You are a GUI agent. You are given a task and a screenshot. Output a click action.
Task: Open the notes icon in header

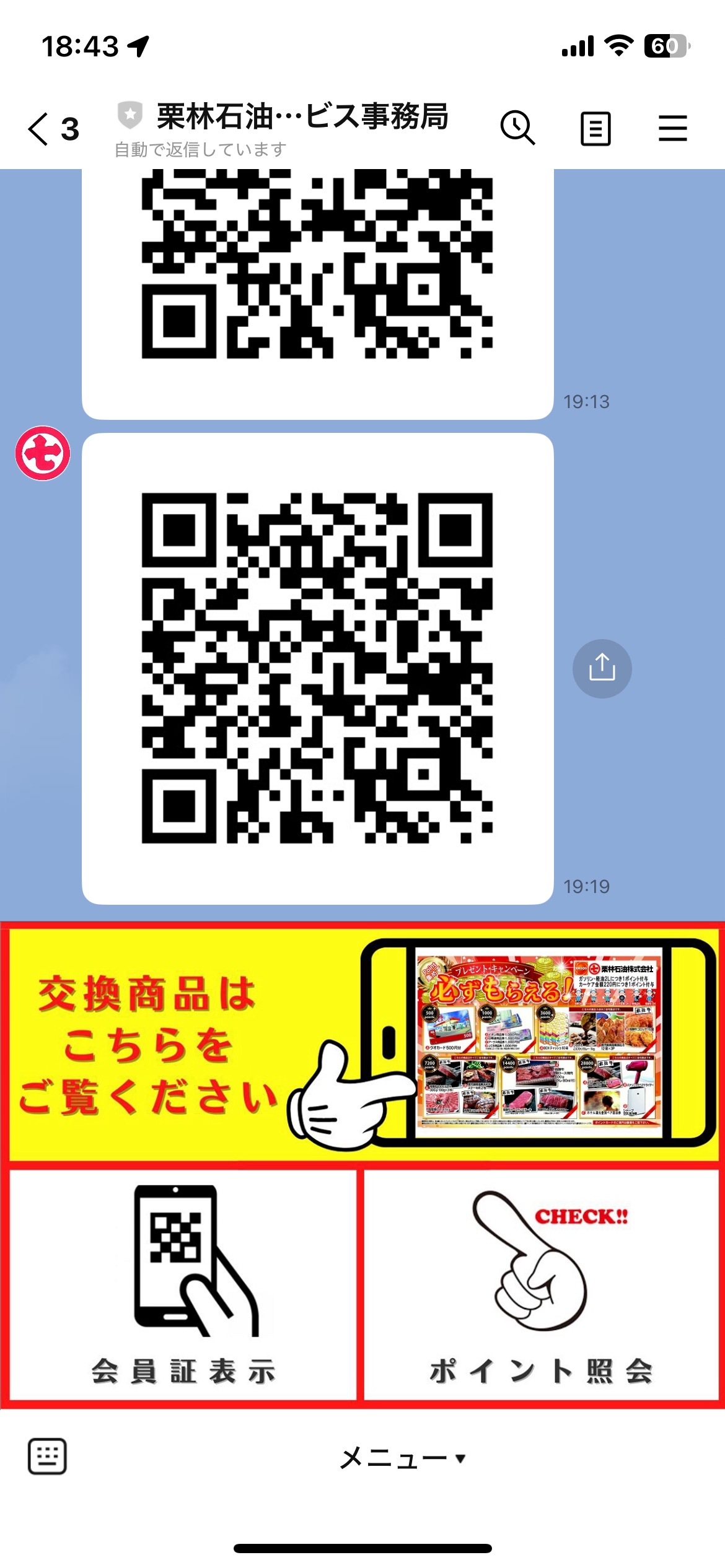click(595, 129)
